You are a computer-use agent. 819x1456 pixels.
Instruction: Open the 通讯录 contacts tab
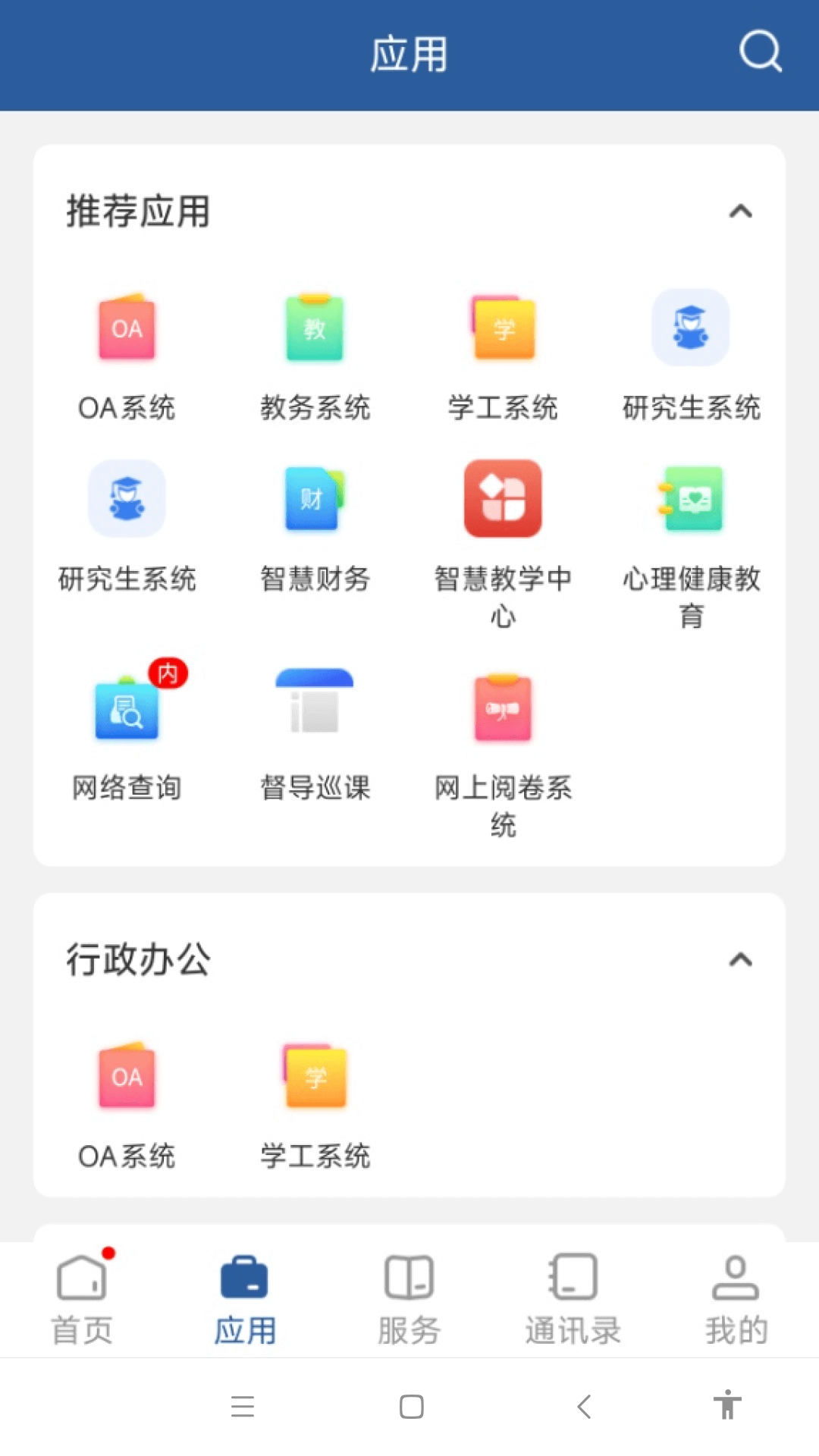tap(573, 1297)
